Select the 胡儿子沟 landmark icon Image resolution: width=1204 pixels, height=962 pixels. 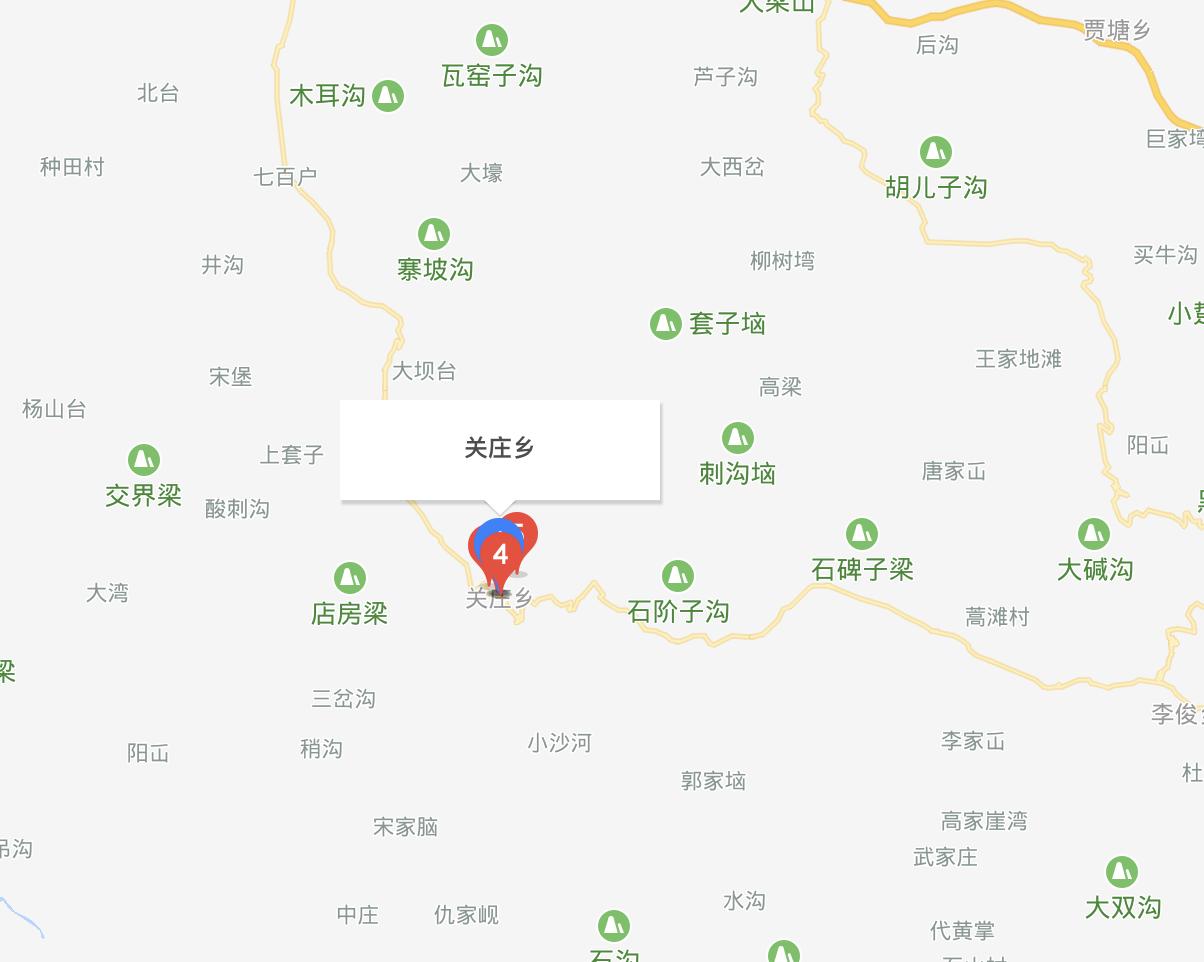pos(935,152)
